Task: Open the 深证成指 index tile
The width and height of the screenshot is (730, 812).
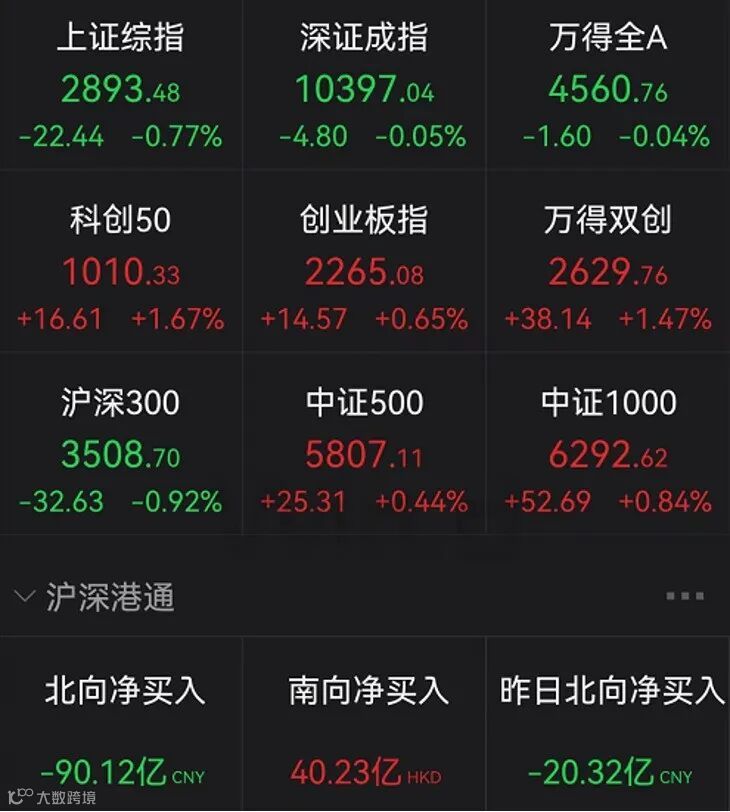Action: [x=364, y=84]
